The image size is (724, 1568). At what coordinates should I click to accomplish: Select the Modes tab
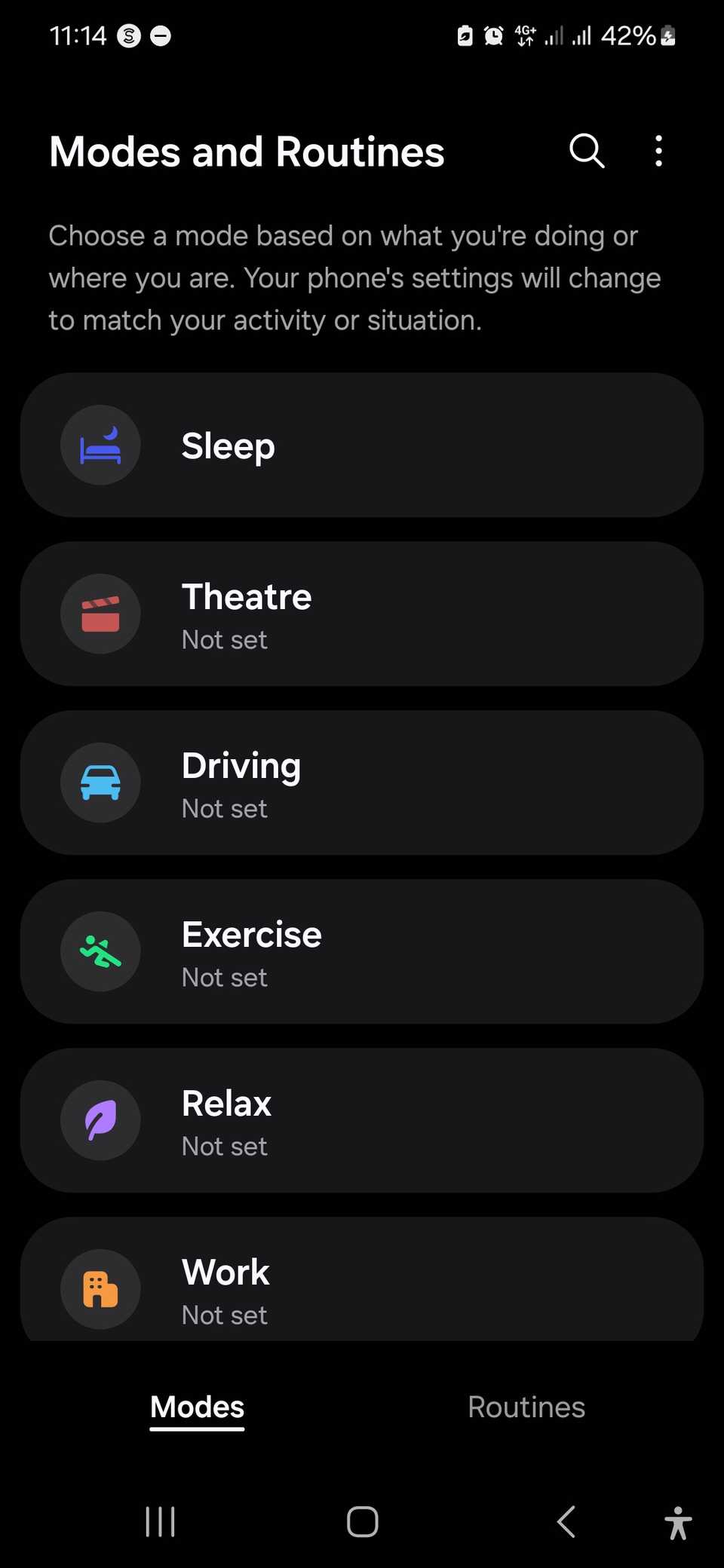198,1407
